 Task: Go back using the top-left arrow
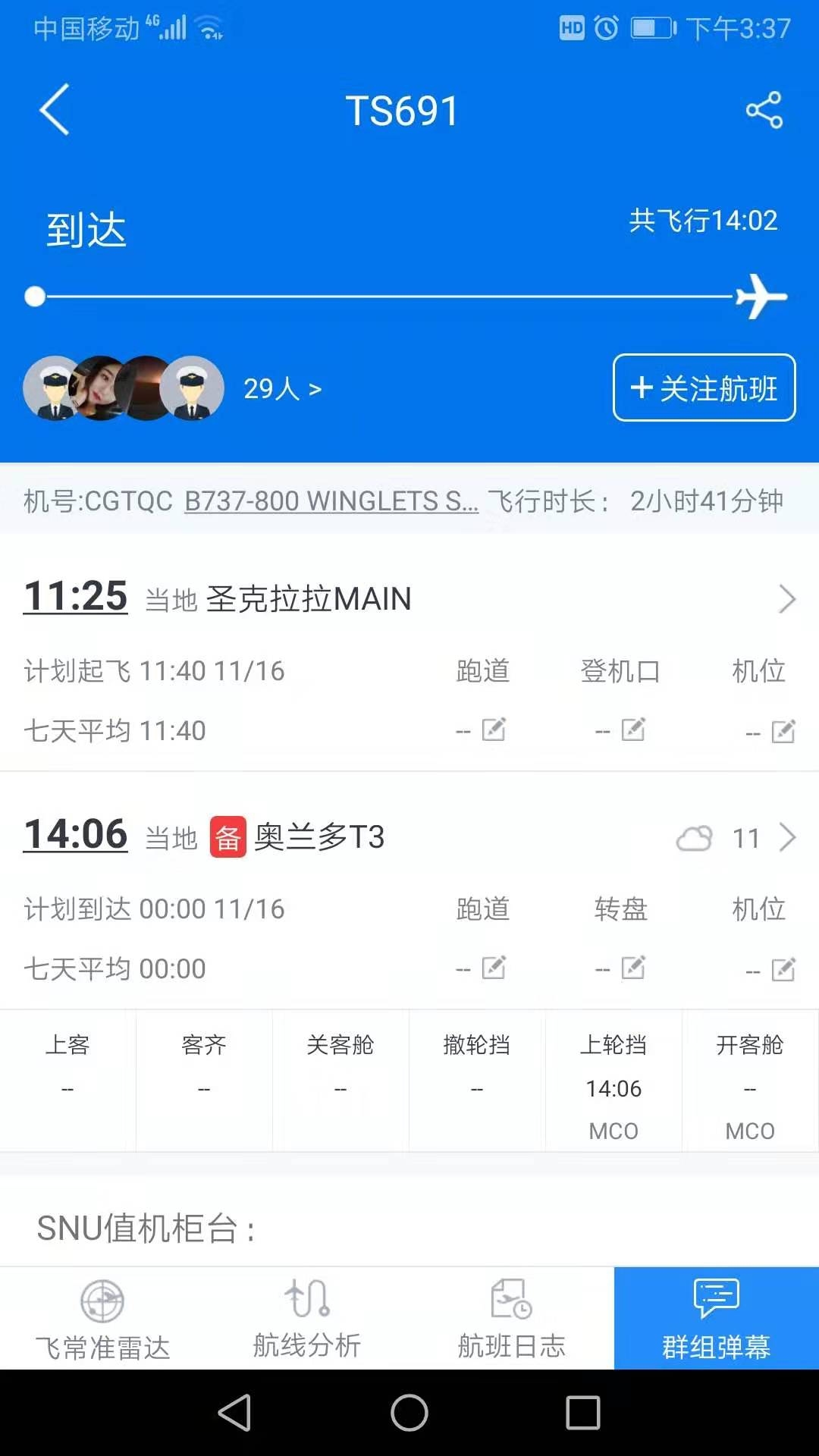(x=55, y=110)
